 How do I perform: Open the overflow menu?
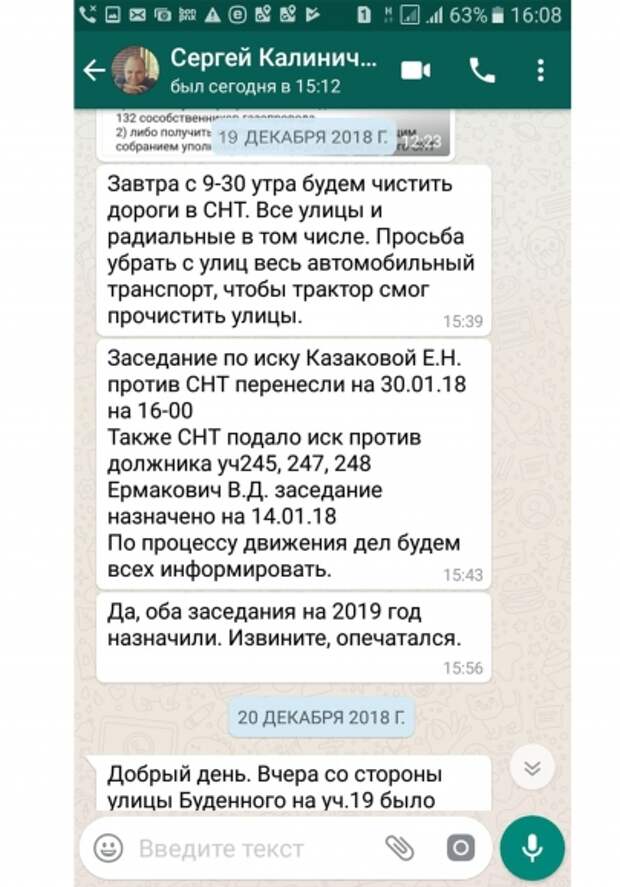click(x=540, y=70)
